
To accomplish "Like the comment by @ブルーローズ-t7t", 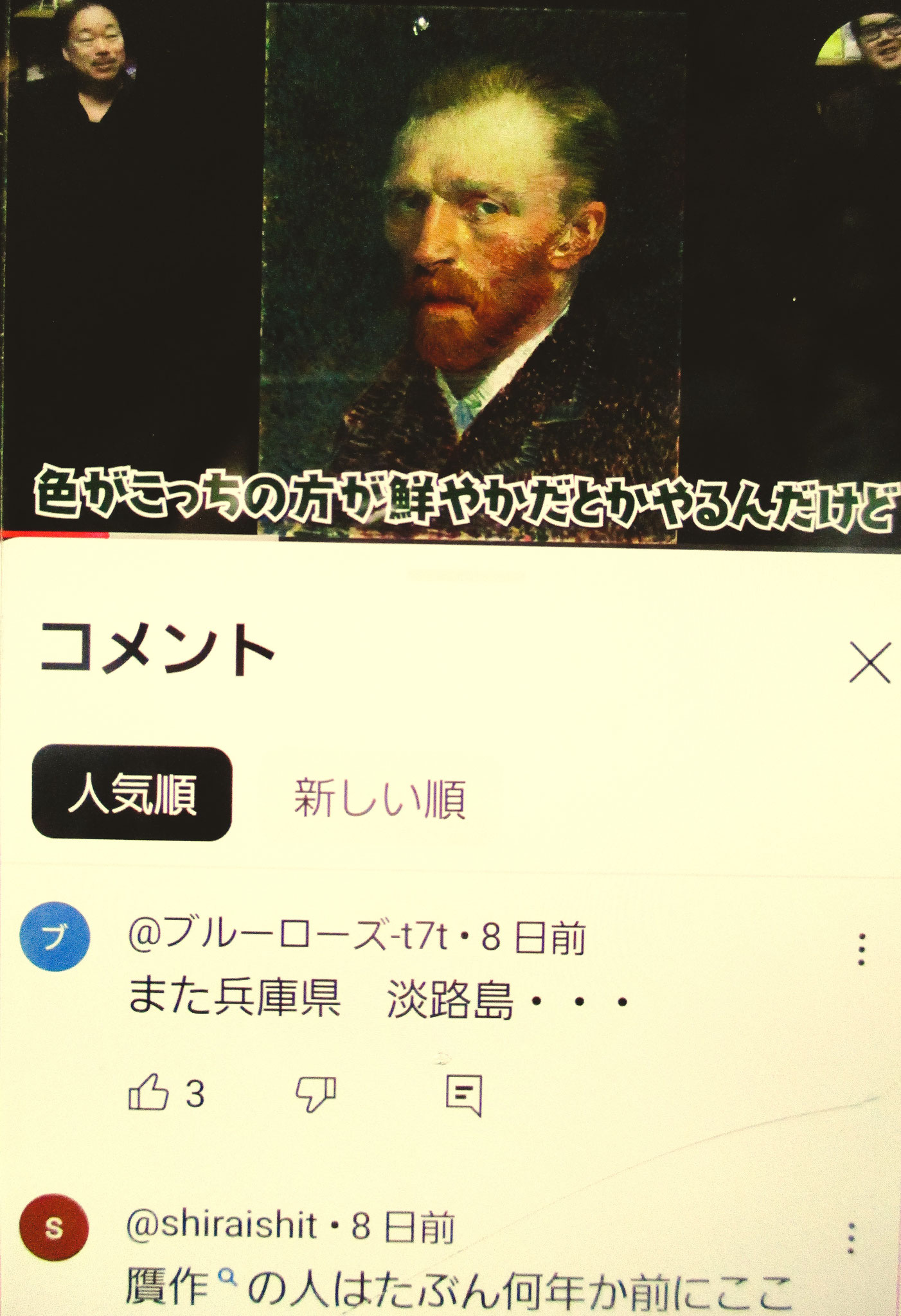I will 148,1092.
